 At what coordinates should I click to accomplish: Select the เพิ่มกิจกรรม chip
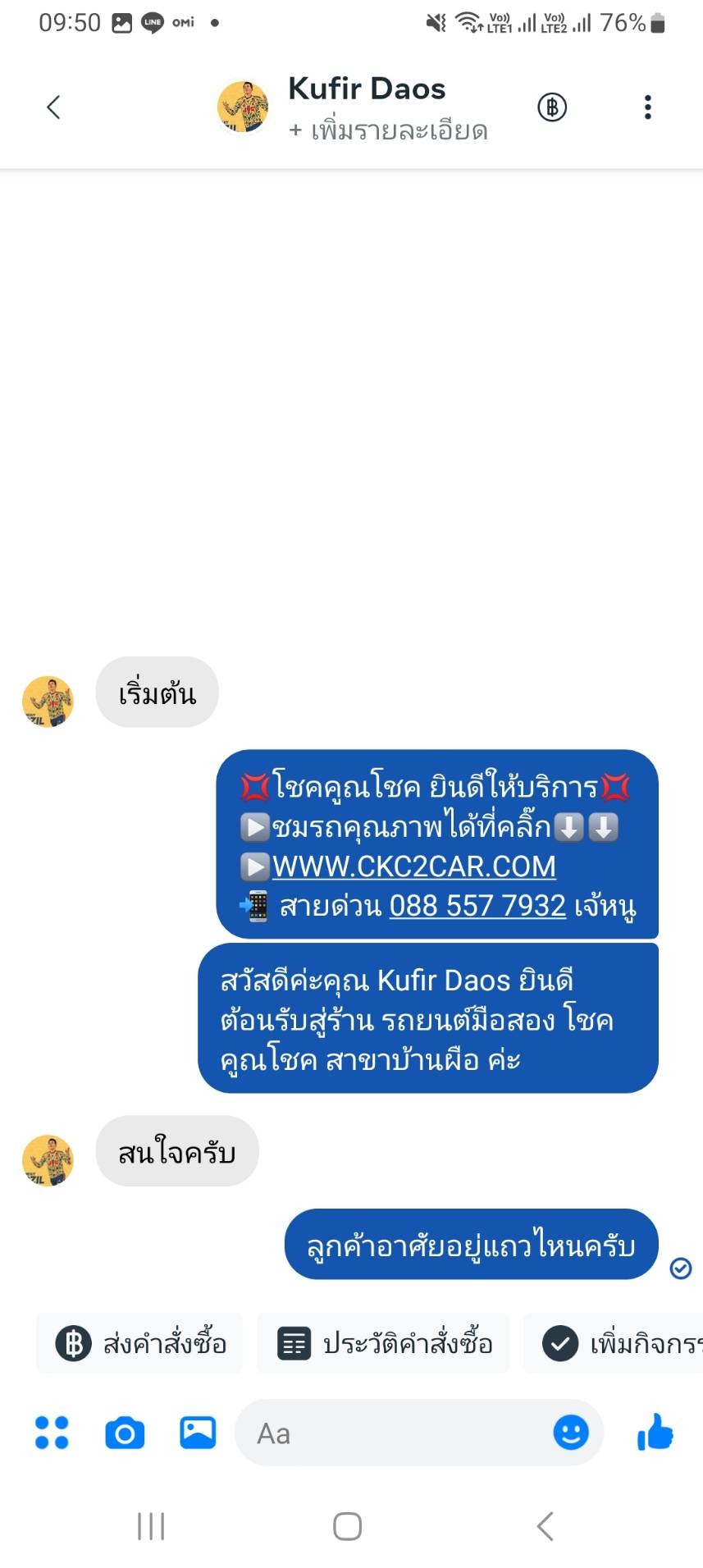[614, 1344]
